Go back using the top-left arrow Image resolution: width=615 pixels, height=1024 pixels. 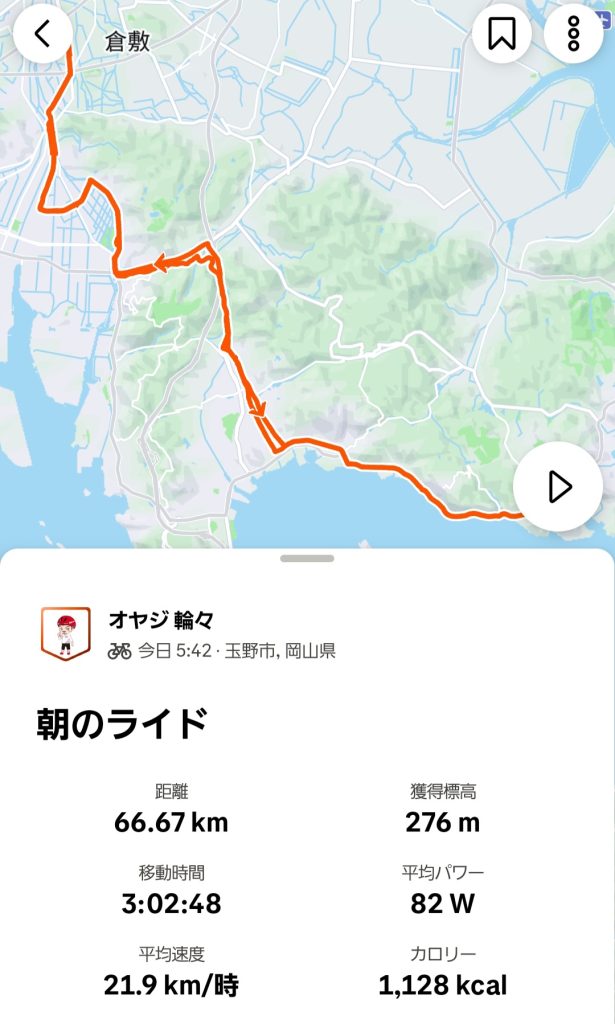pyautogui.click(x=41, y=34)
